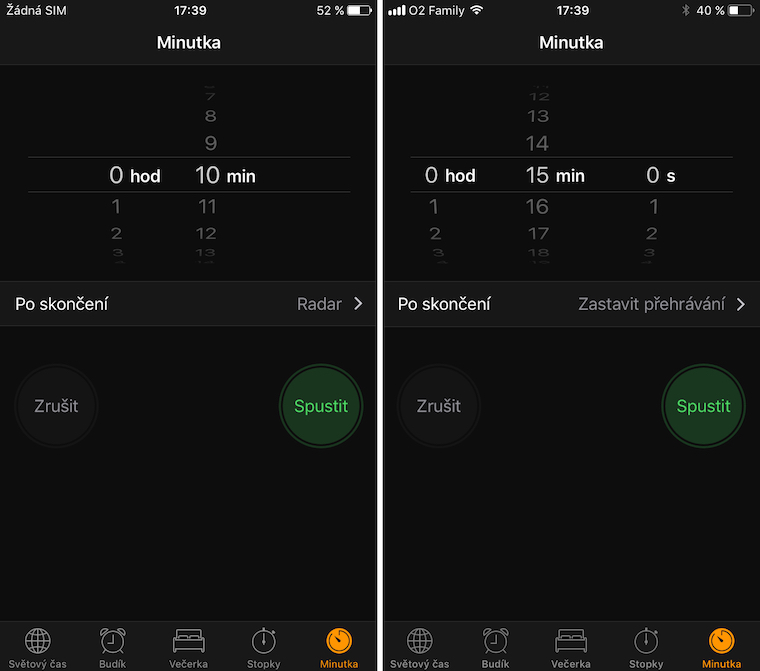Start the 15 min timer with Spustit

[703, 406]
